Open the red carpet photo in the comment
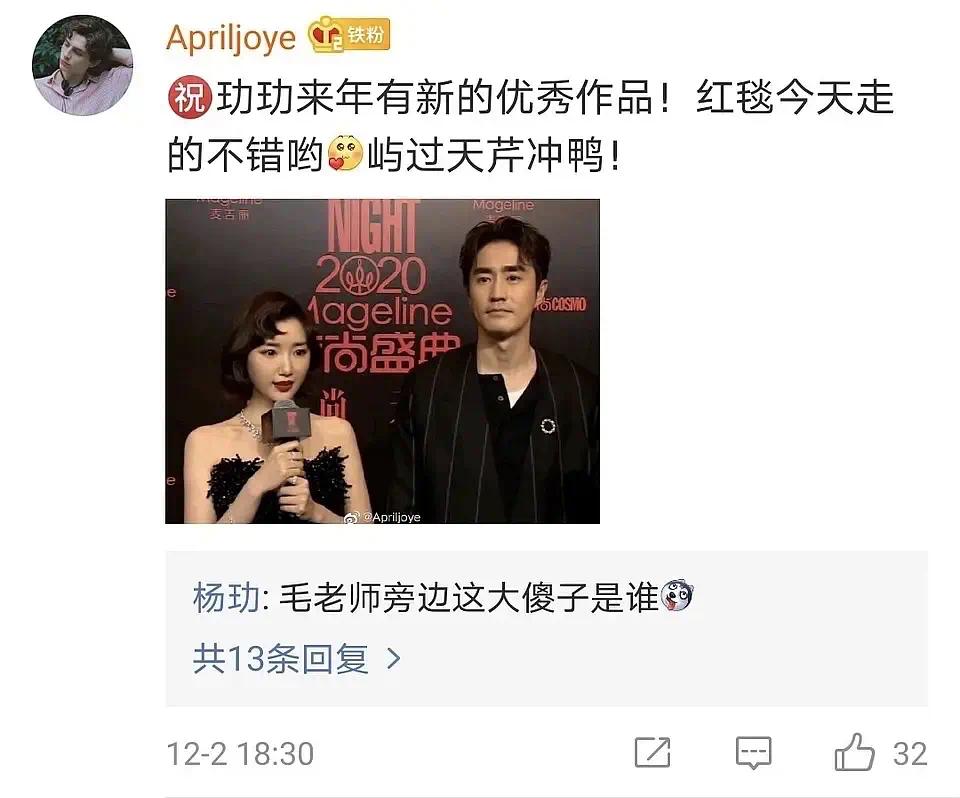Screen dimensions: 960x798 [382, 361]
